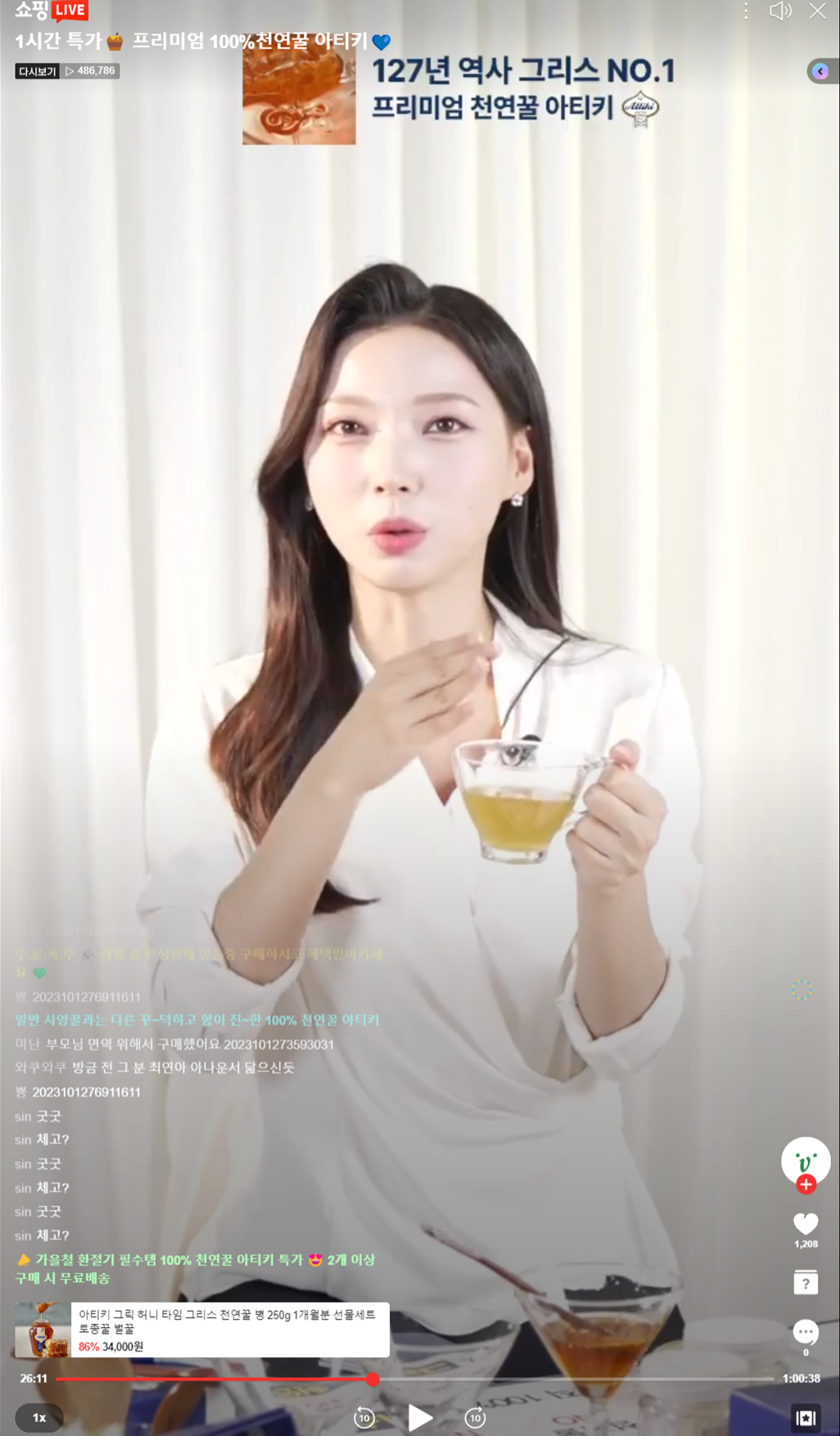The width and height of the screenshot is (840, 1436).
Task: Toggle the sound speaker icon
Action: tap(780, 11)
